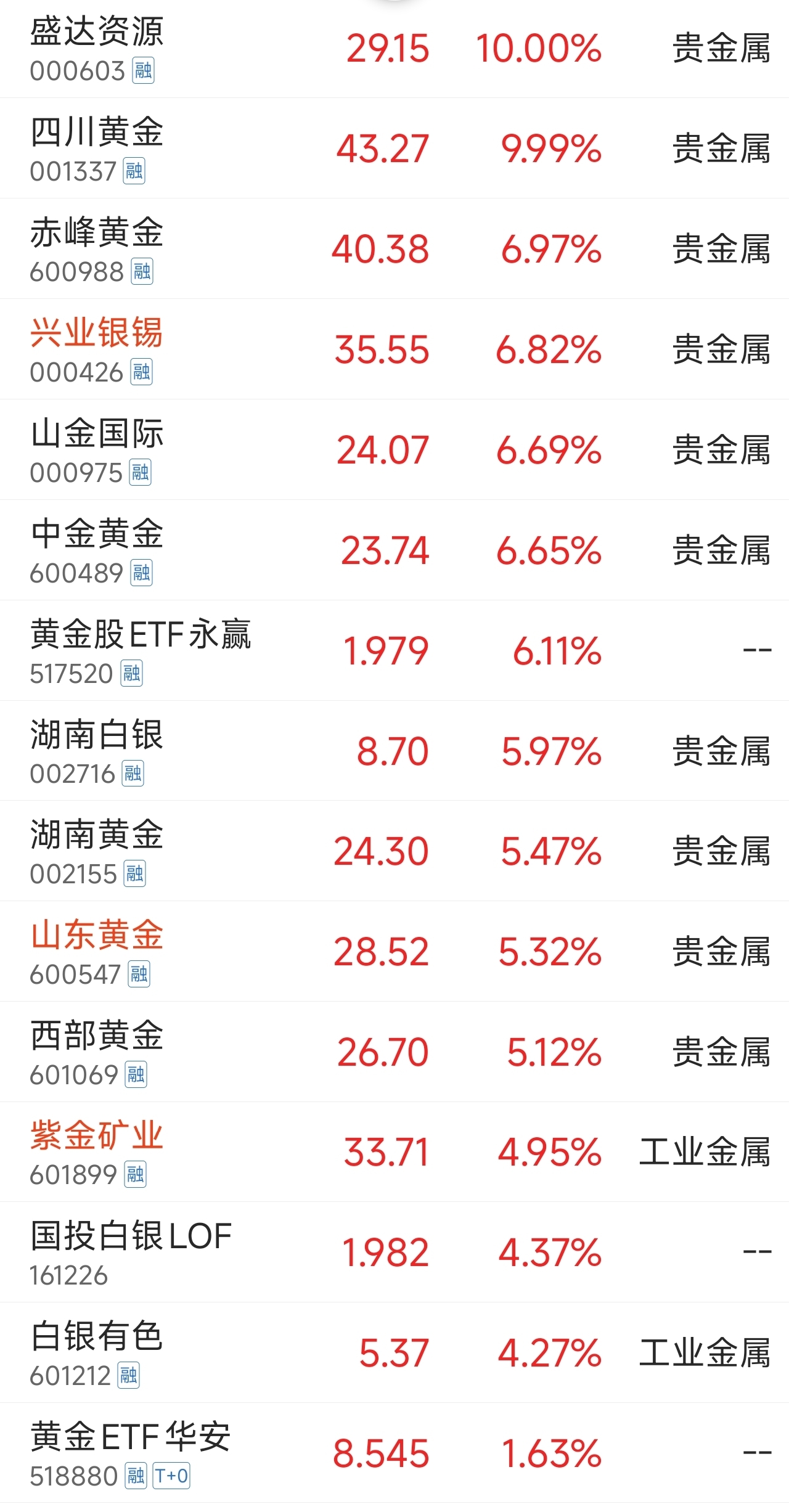View 山金国际 stock details
Image resolution: width=789 pixels, height=1512 pixels.
pos(394,449)
